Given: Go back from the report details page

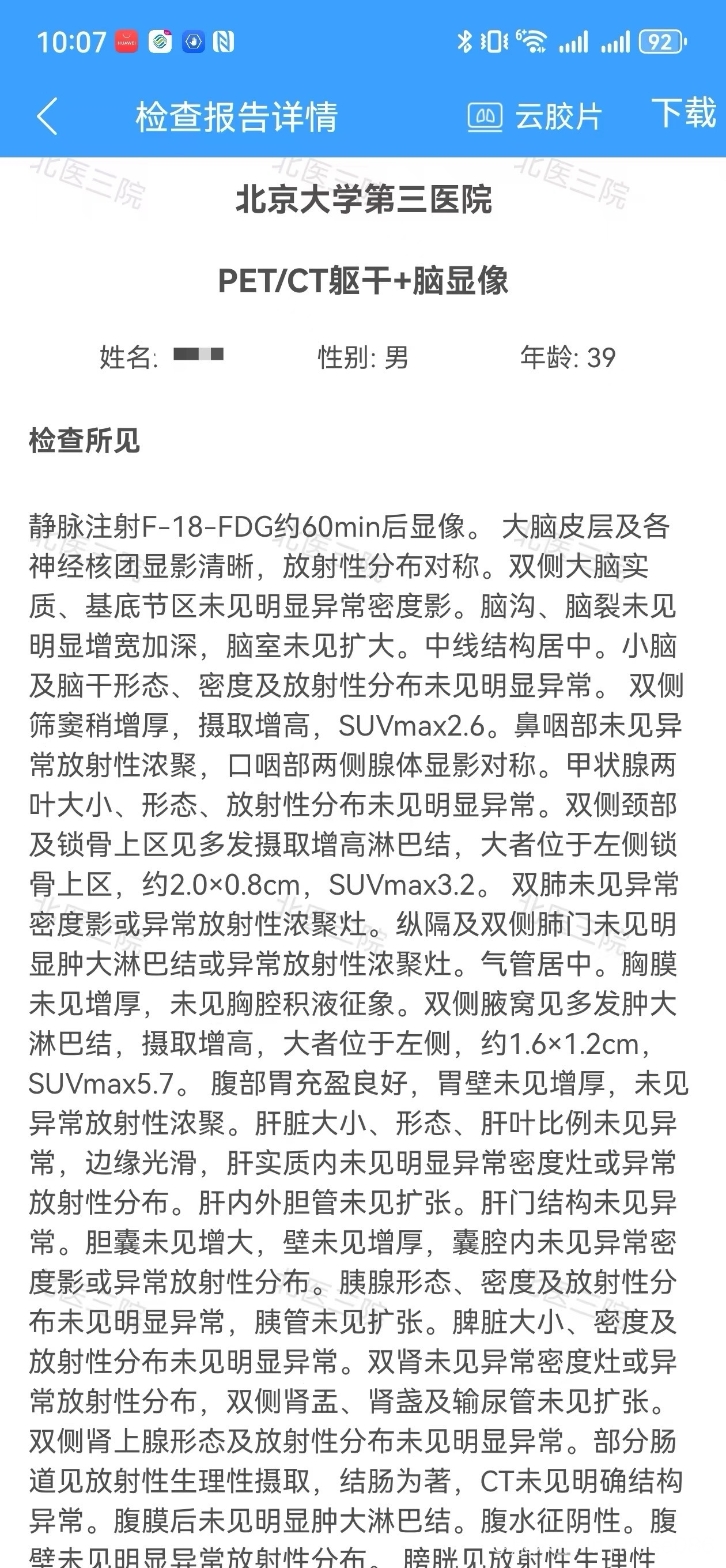Looking at the screenshot, I should (x=47, y=116).
